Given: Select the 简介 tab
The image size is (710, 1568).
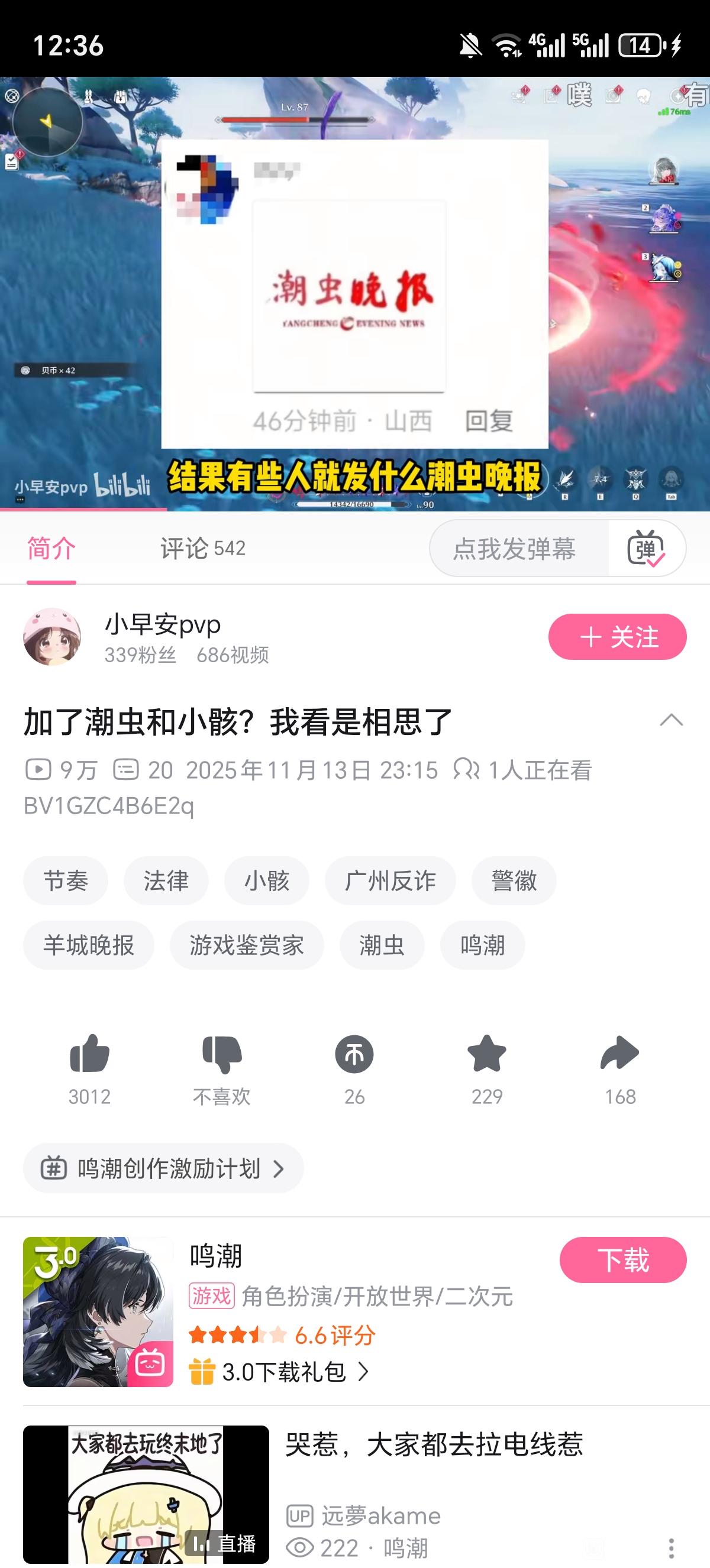Looking at the screenshot, I should (51, 549).
